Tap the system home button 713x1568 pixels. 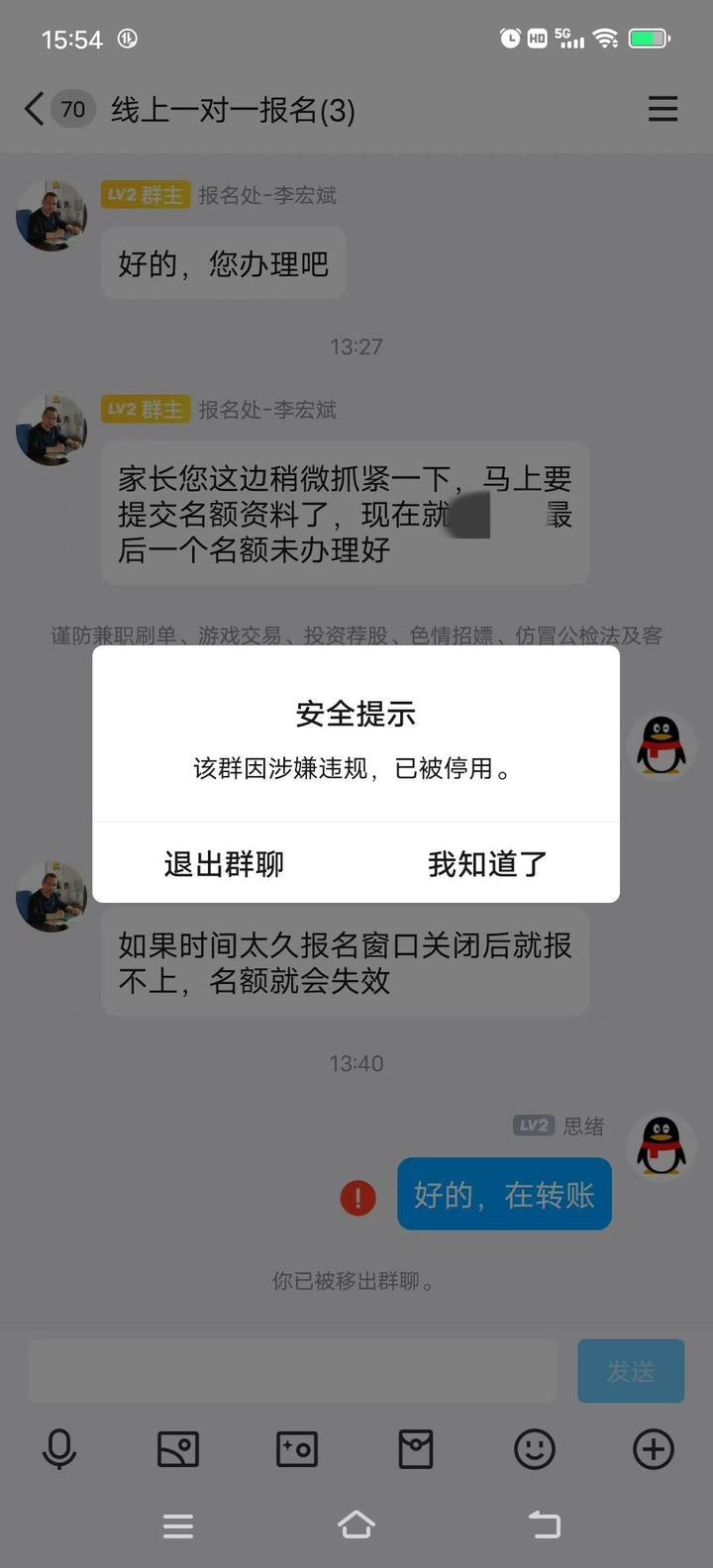click(x=356, y=1524)
